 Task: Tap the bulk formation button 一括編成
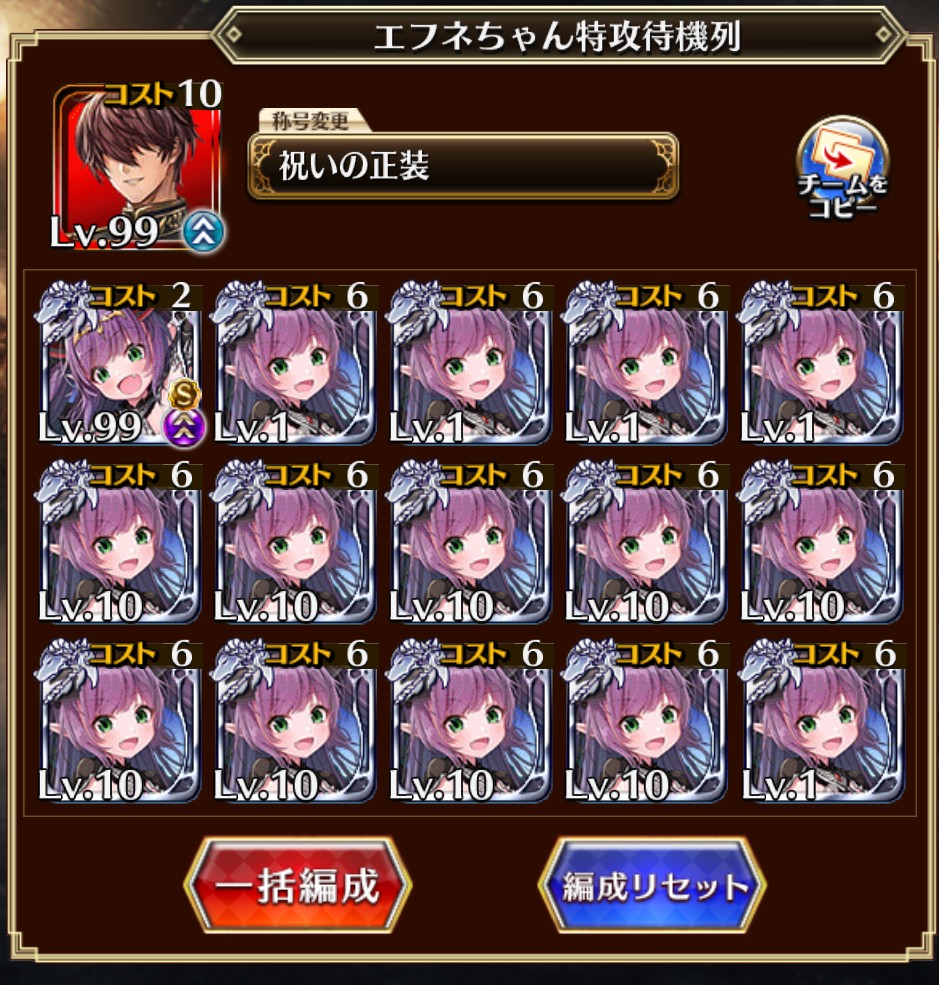(298, 885)
